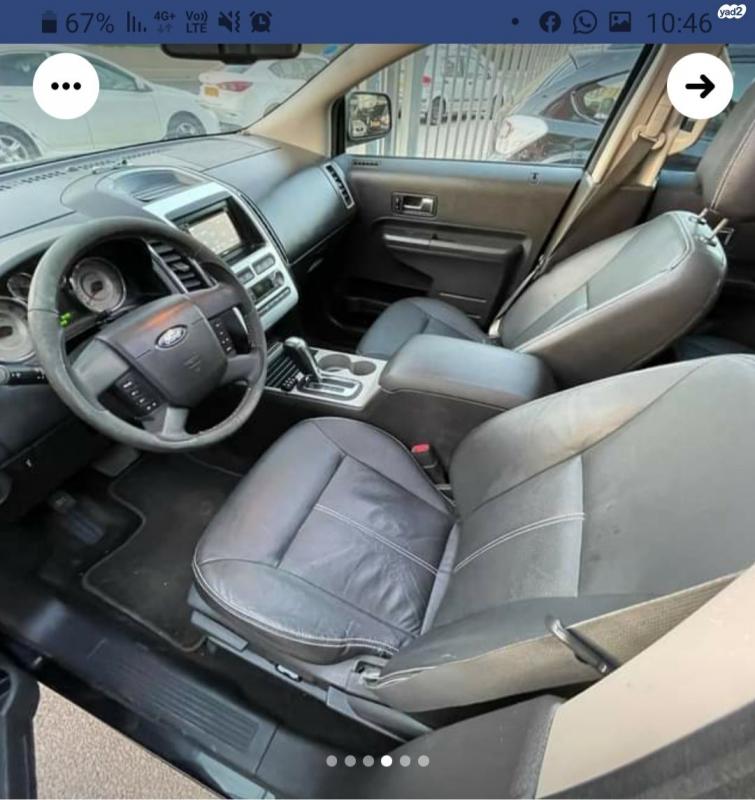Image resolution: width=755 pixels, height=800 pixels.
Task: Tap the photo gallery page indicator dots
Action: tap(377, 761)
